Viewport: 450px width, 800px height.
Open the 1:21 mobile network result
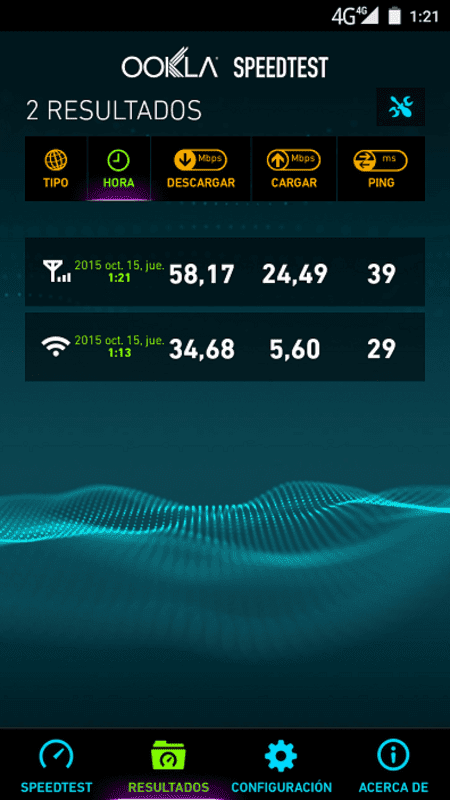(x=225, y=272)
